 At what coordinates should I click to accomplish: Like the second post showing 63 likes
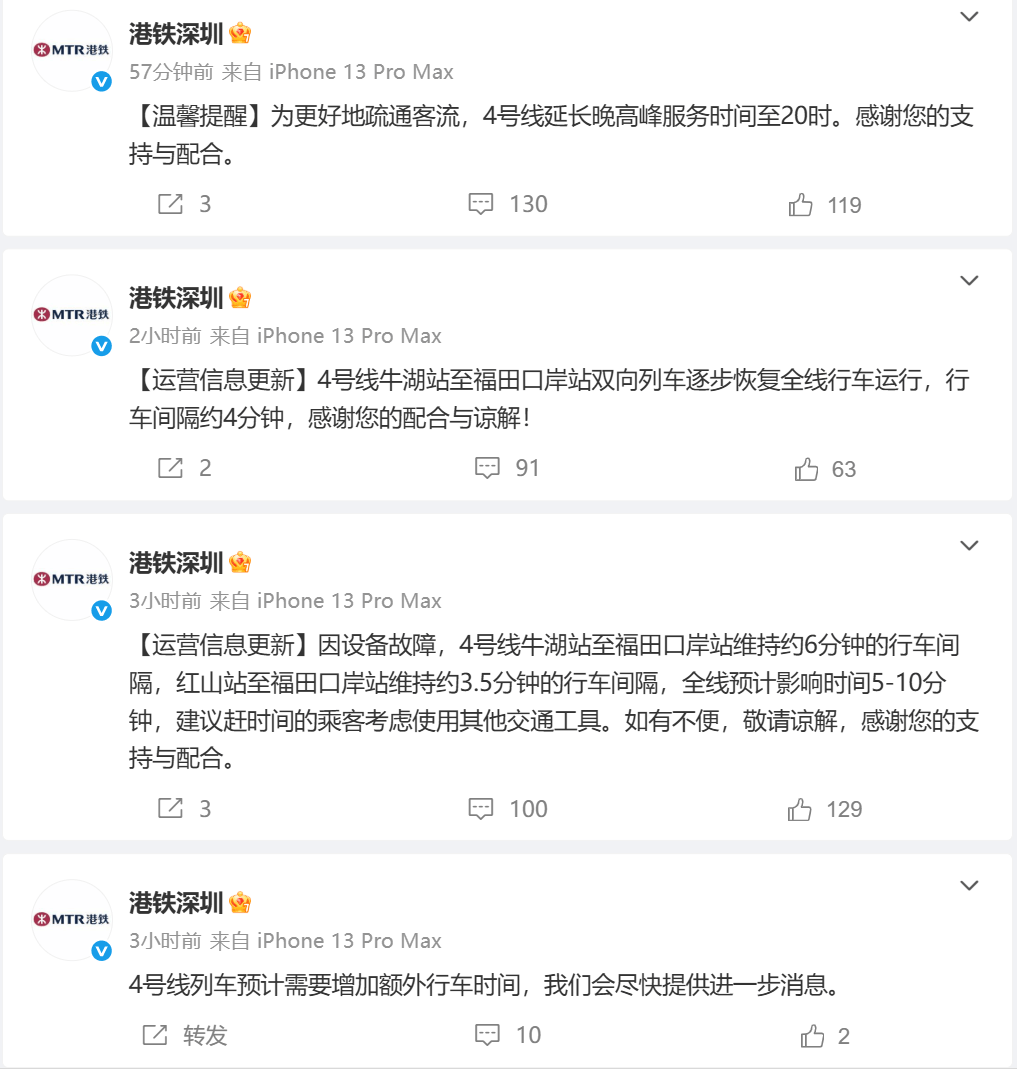pos(799,467)
